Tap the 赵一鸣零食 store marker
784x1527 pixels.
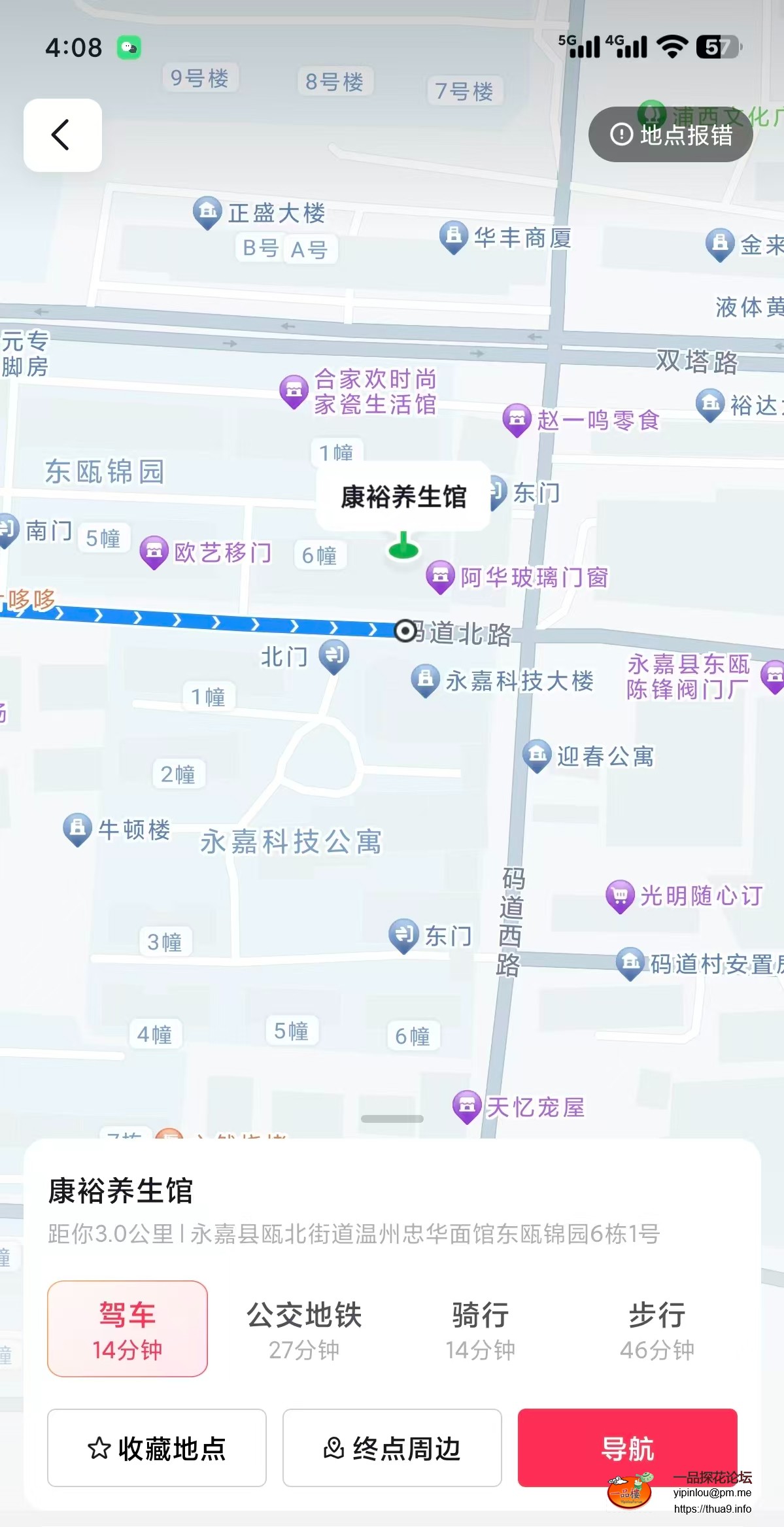point(517,419)
